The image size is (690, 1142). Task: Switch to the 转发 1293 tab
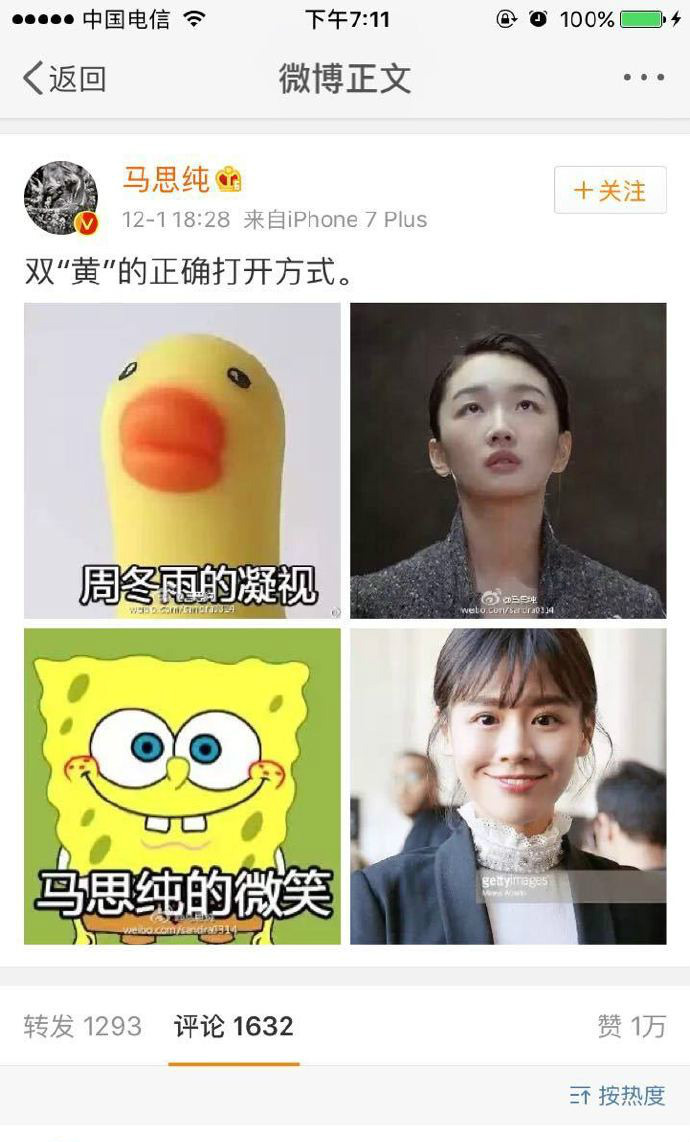[x=83, y=1026]
